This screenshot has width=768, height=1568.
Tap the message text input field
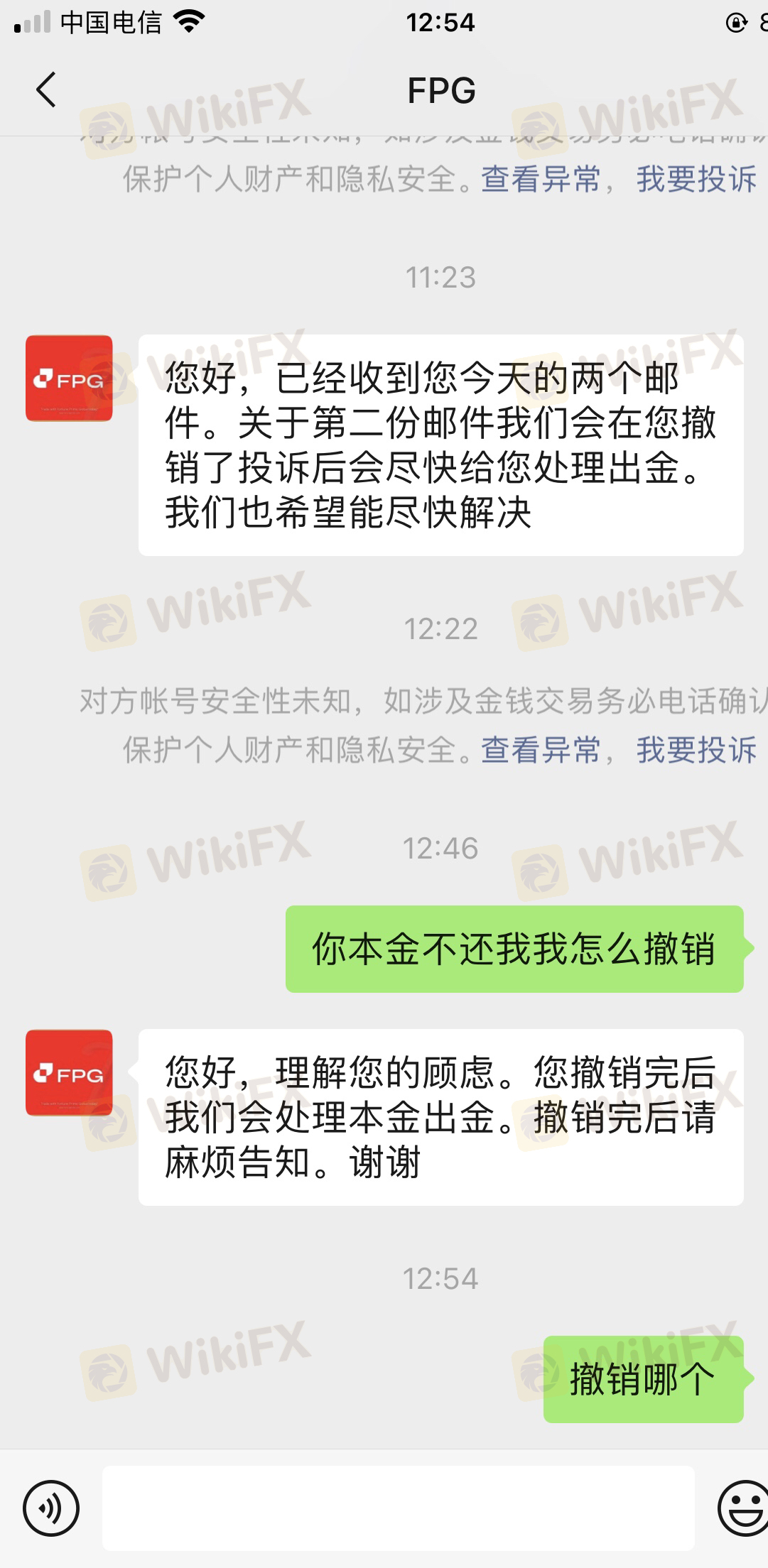(x=398, y=1507)
